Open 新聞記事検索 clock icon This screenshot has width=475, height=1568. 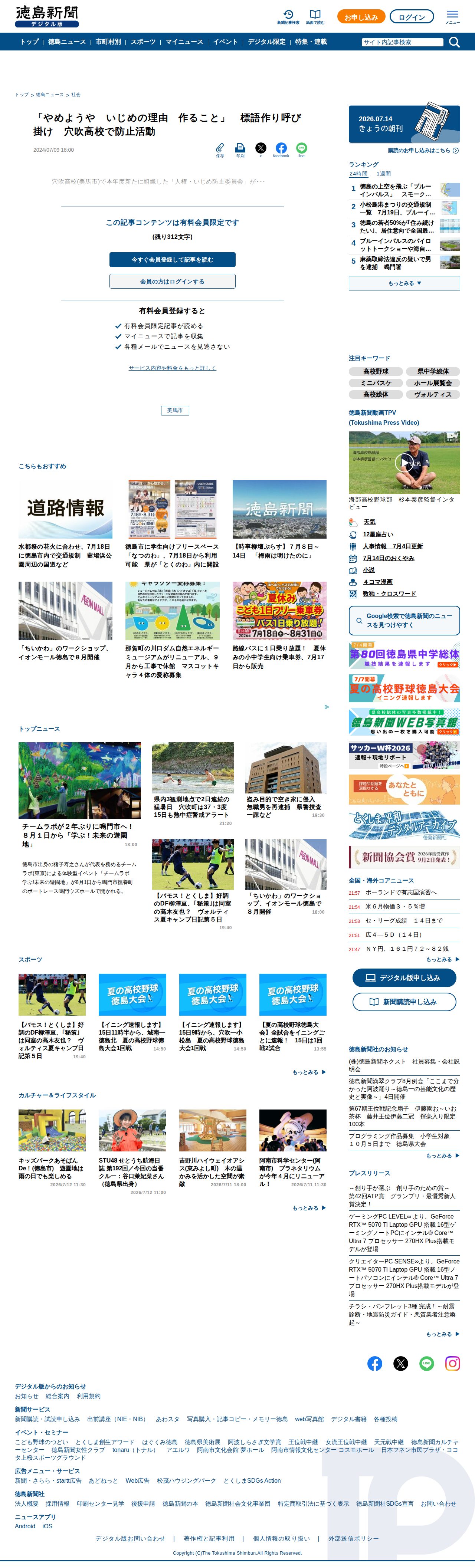pyautogui.click(x=288, y=16)
